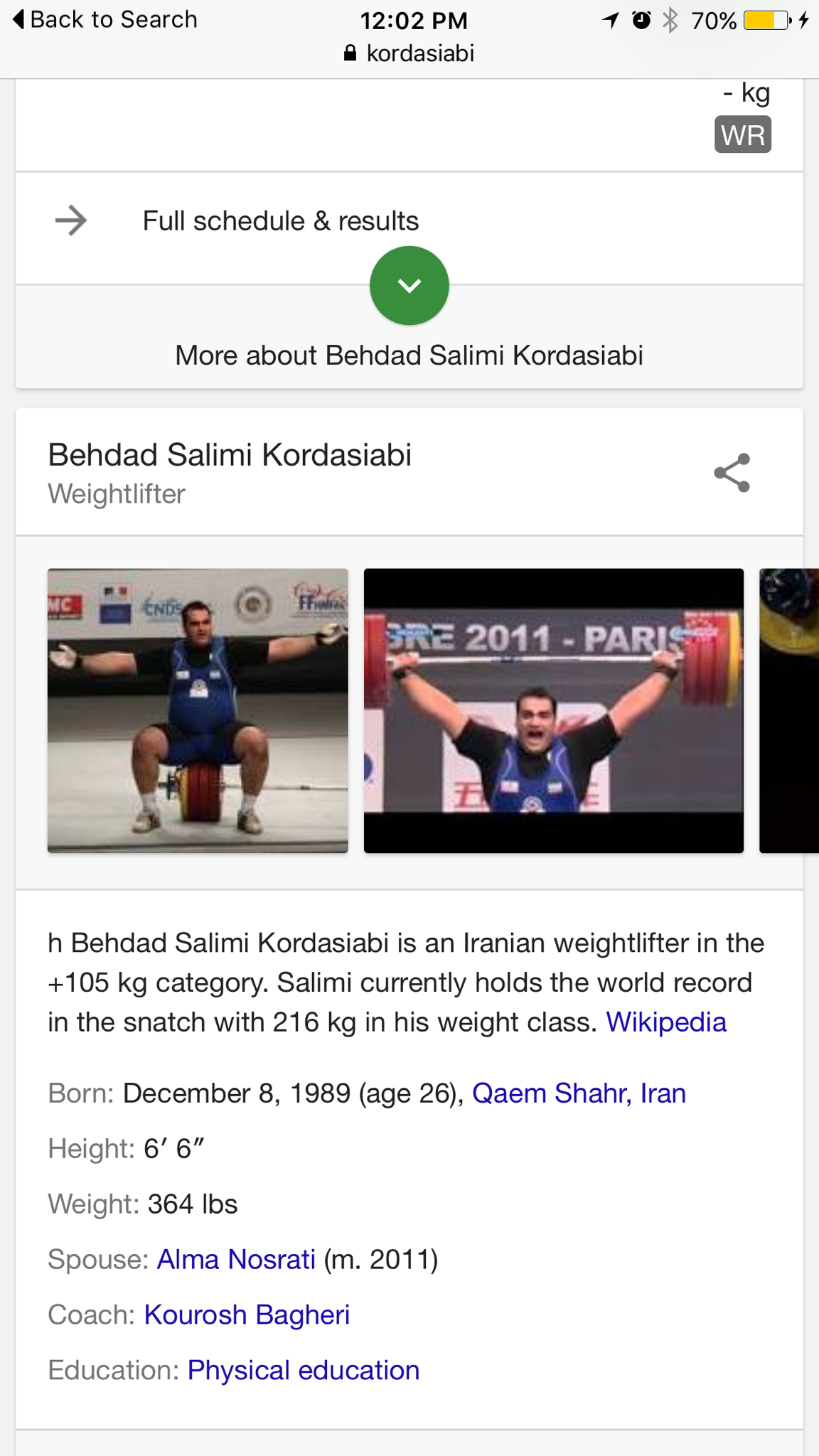Screen dimensions: 819x1456
Task: Open the Wikipedia link
Action: tap(665, 1022)
